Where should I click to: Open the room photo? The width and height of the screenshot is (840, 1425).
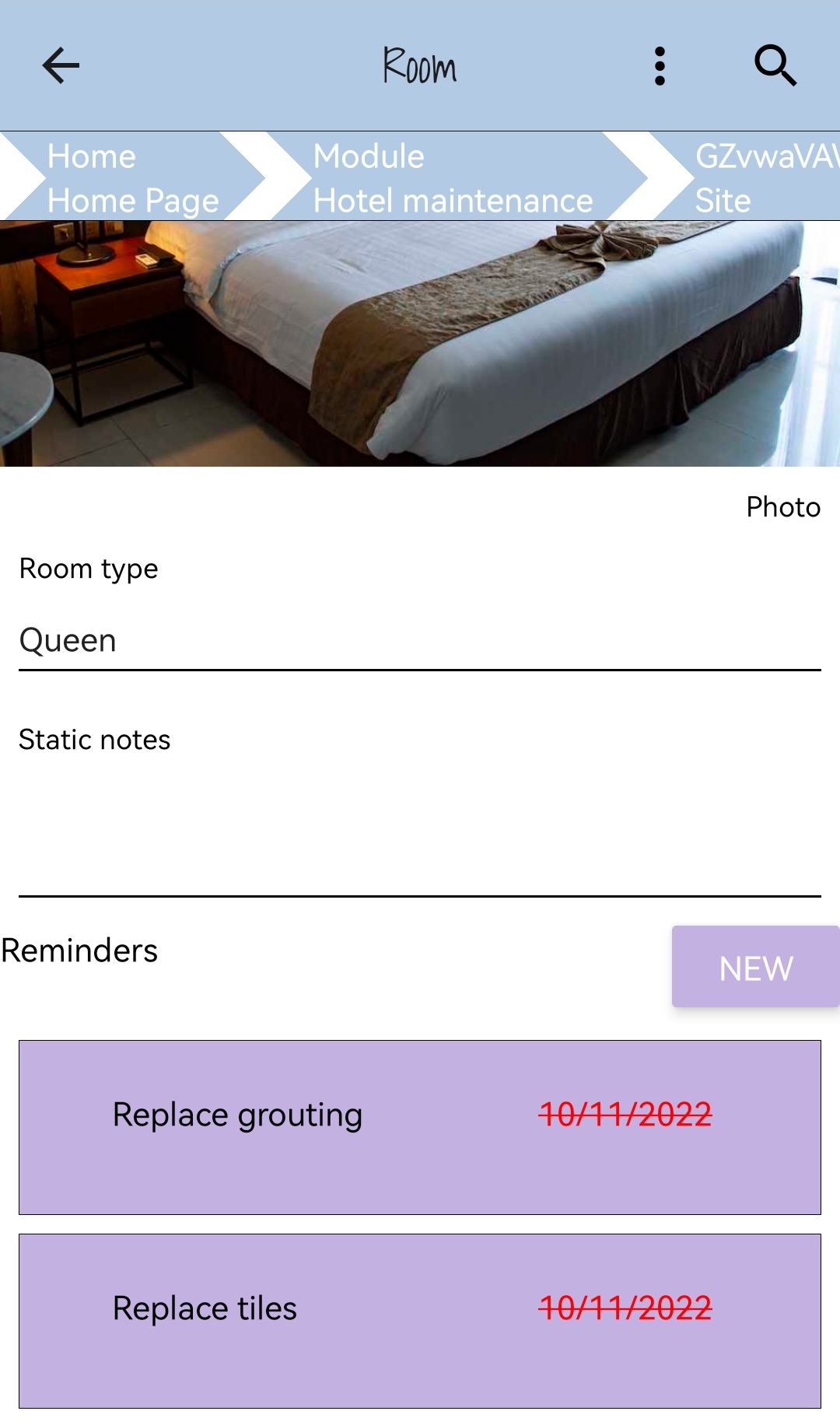tap(420, 344)
